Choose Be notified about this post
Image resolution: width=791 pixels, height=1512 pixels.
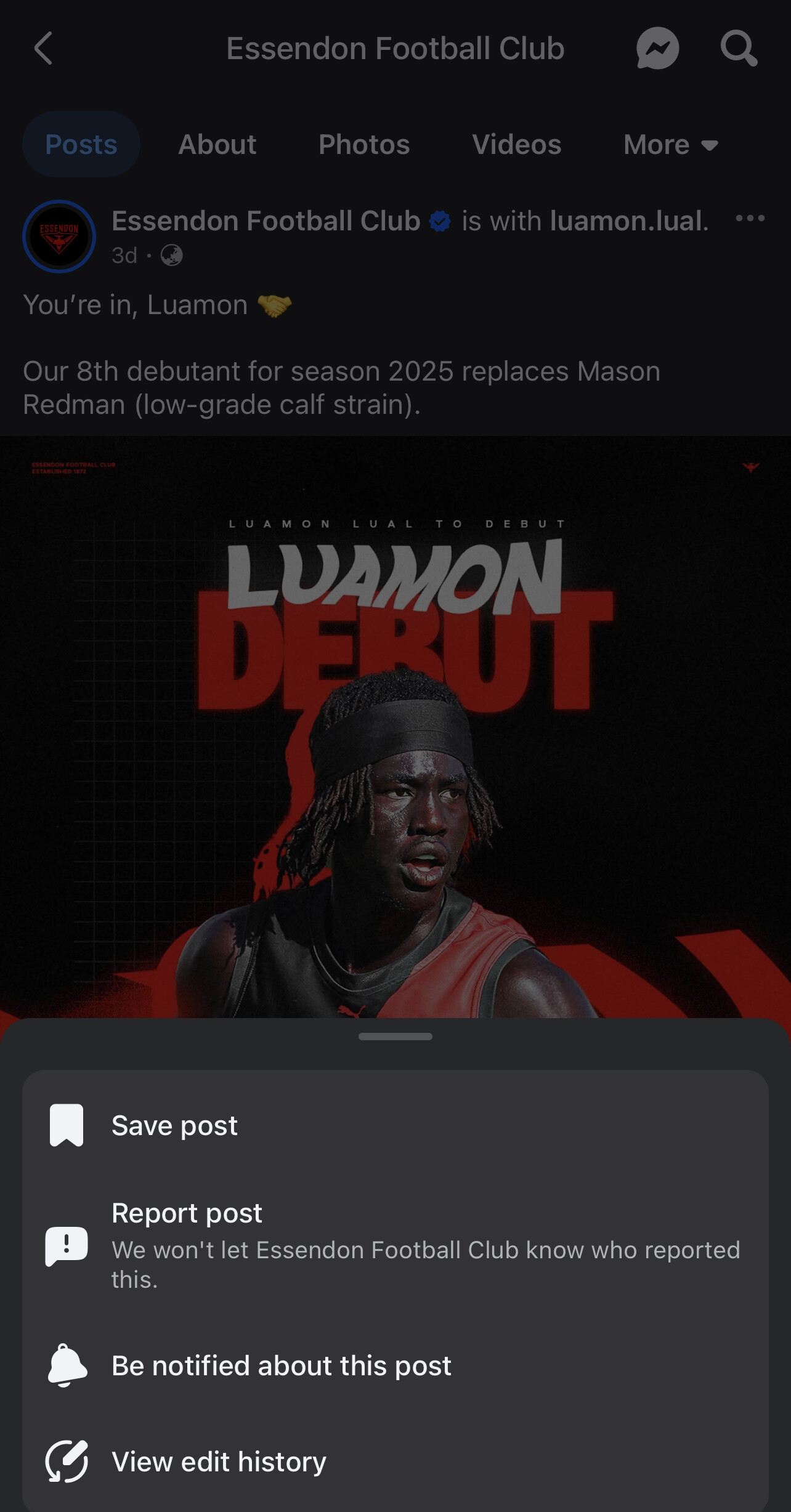(395, 1365)
